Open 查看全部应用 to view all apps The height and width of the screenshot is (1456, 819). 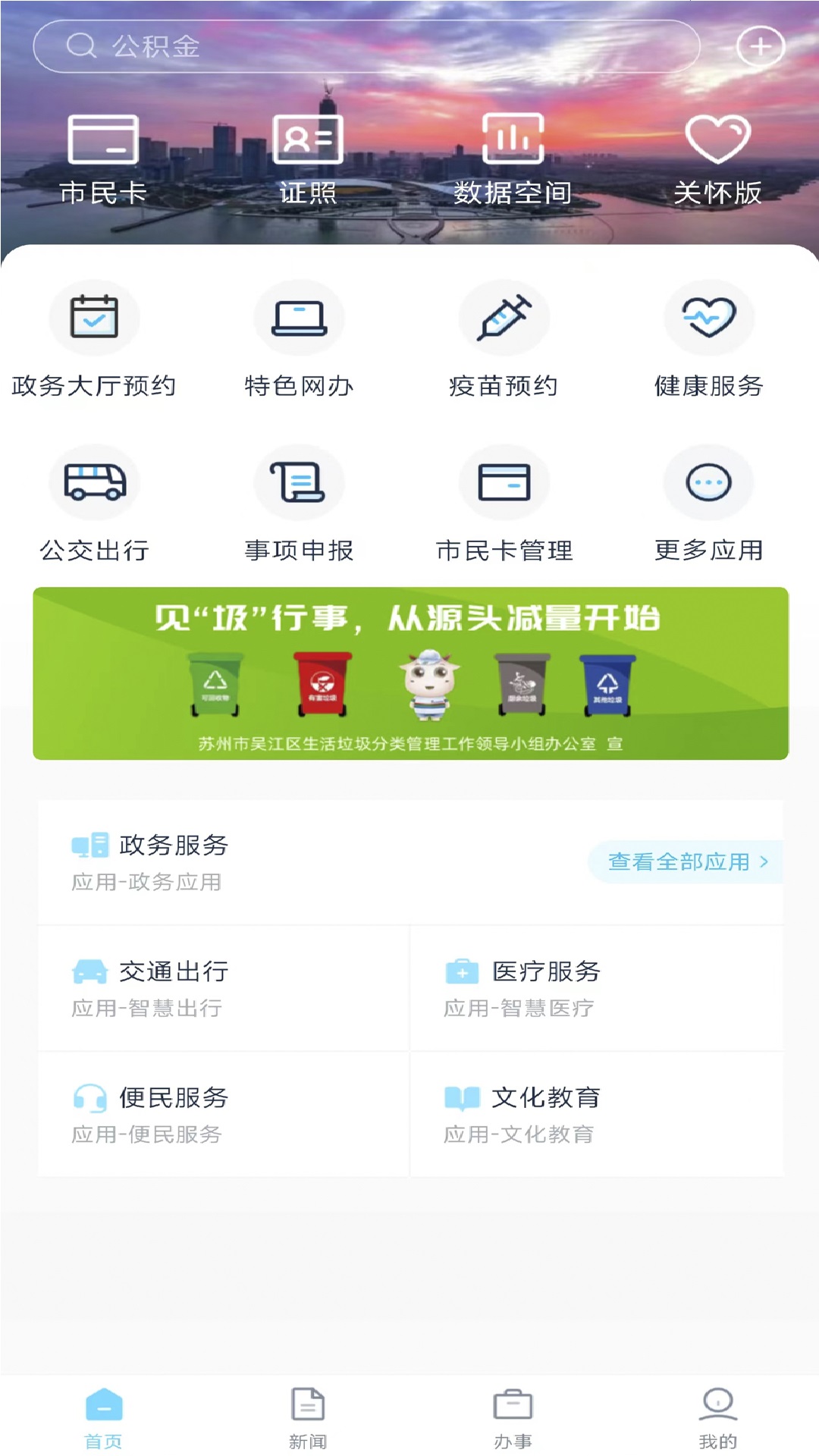pyautogui.click(x=685, y=861)
